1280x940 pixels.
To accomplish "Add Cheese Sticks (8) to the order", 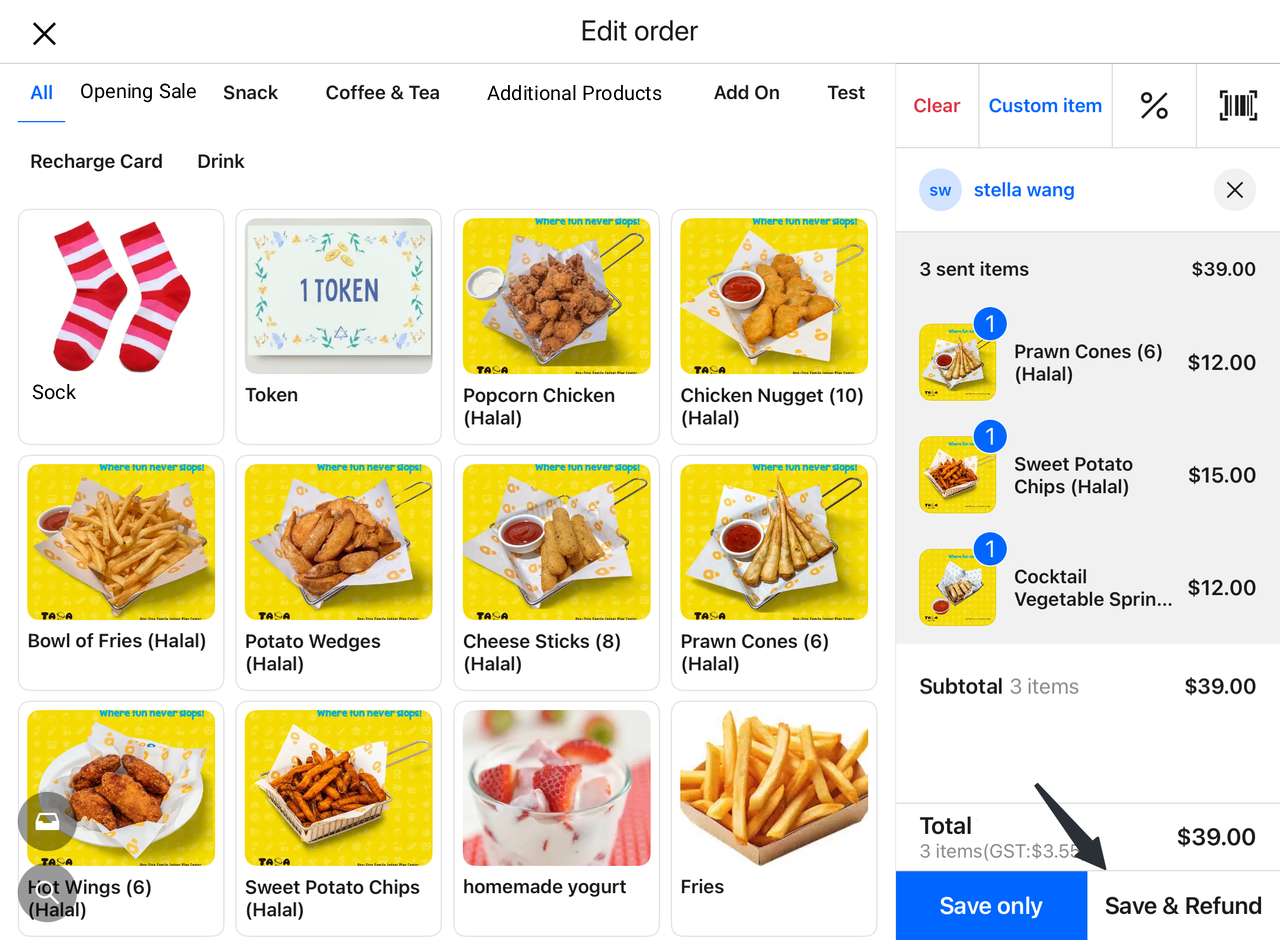I will 556,571.
